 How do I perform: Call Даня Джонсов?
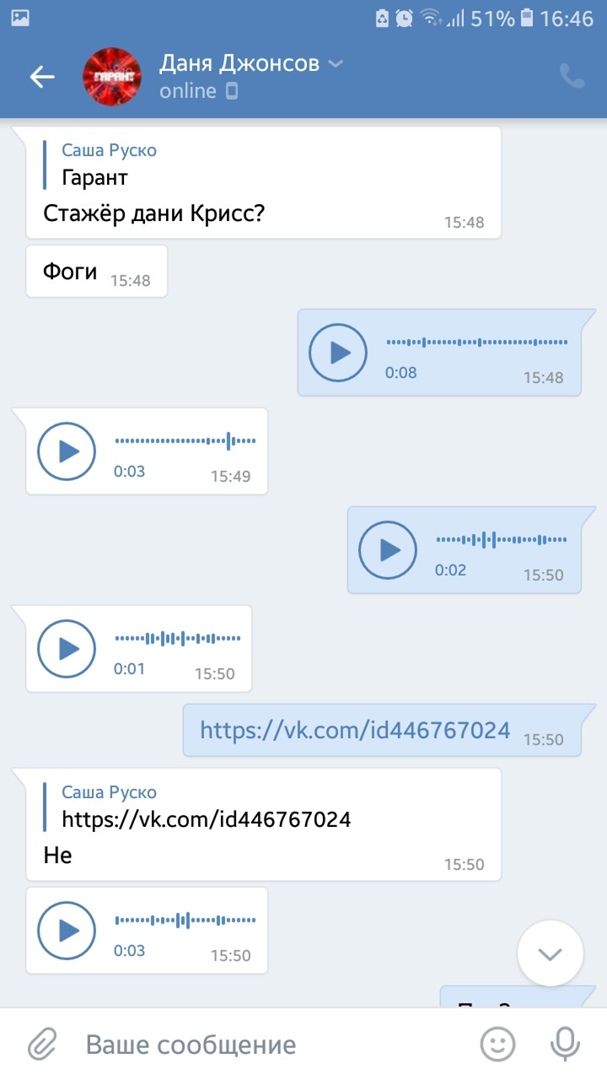pyautogui.click(x=572, y=76)
